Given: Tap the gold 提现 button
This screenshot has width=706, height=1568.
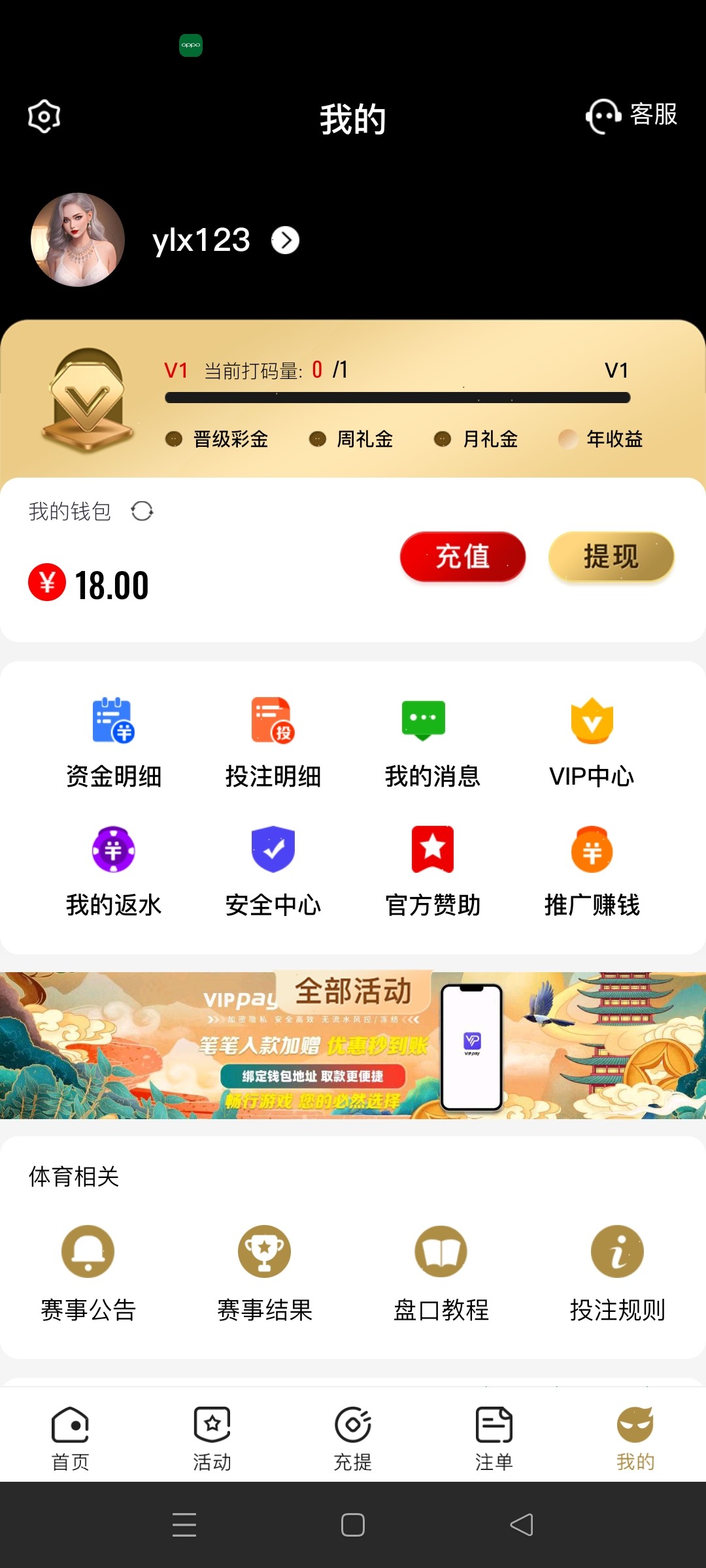Looking at the screenshot, I should click(611, 557).
